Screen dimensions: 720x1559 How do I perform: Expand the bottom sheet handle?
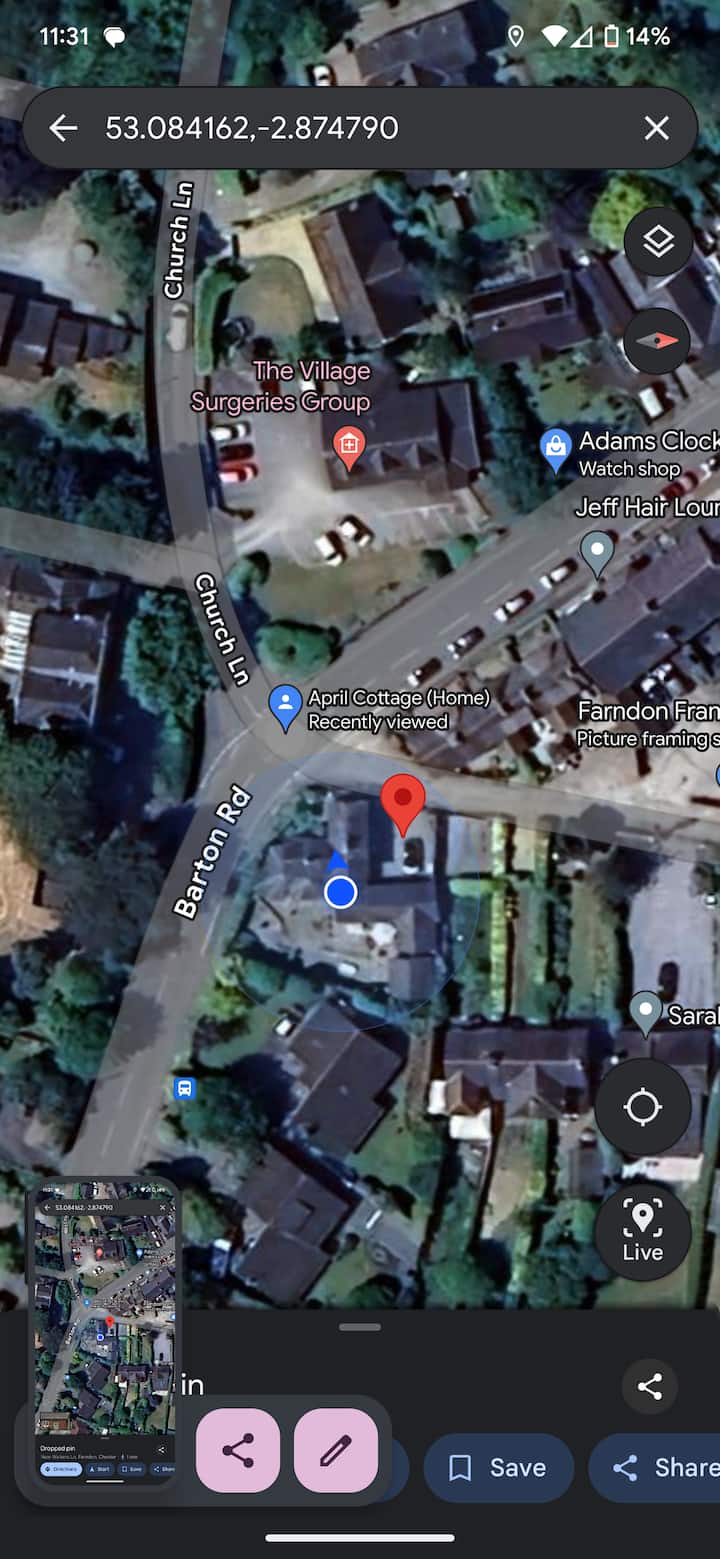click(360, 1327)
